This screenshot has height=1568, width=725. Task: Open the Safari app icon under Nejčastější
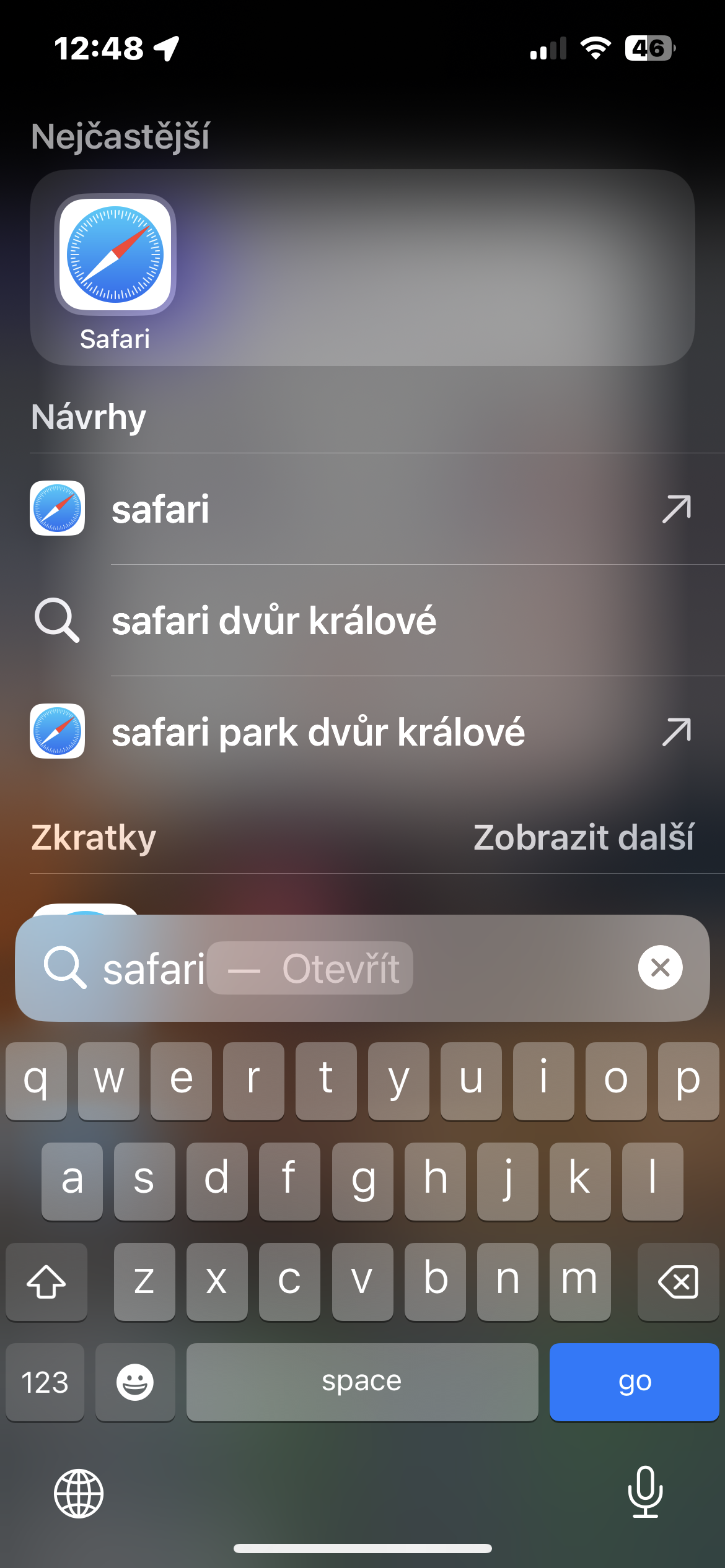[x=115, y=255]
